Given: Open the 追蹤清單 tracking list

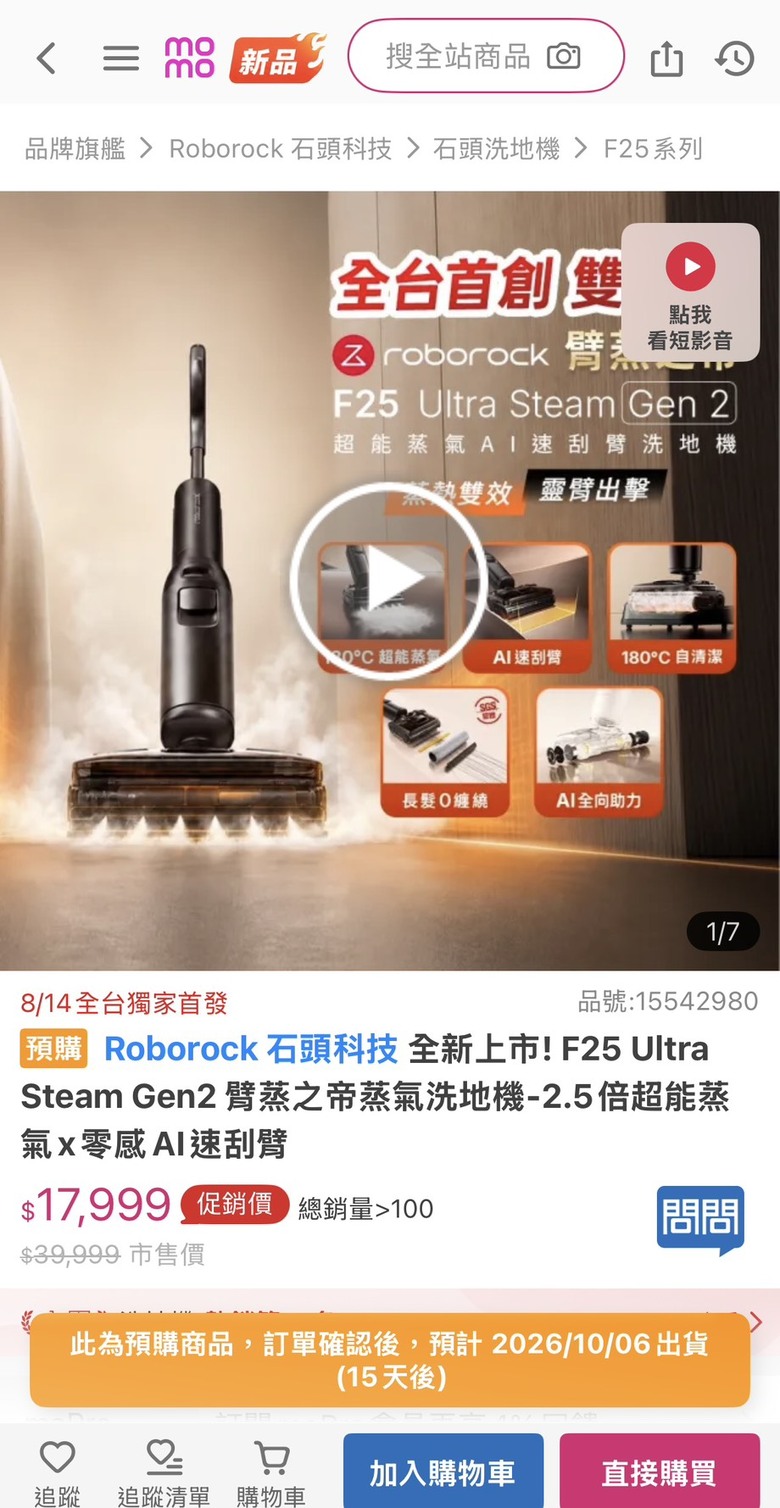Looking at the screenshot, I should tap(164, 1472).
